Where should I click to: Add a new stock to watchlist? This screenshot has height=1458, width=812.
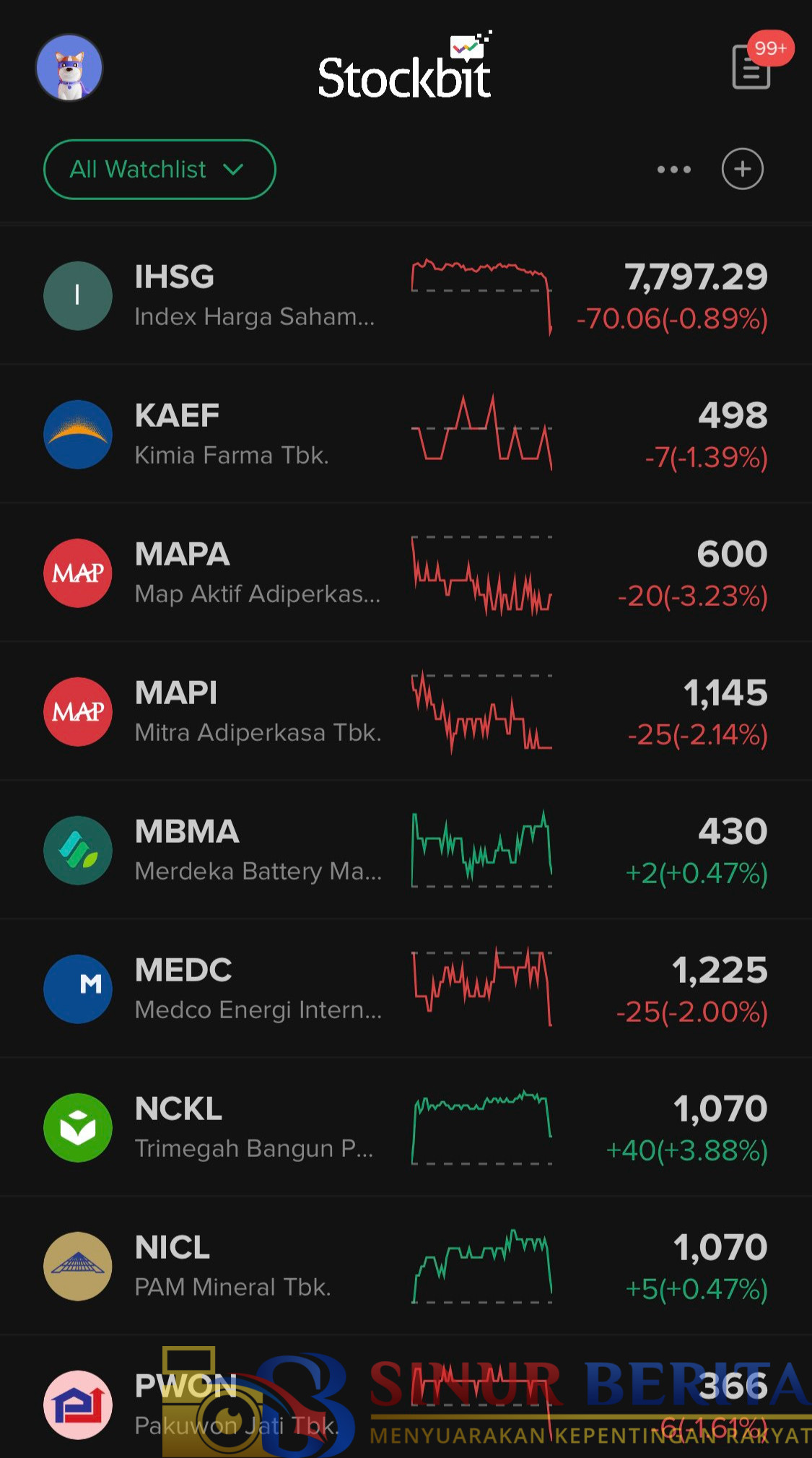point(742,170)
